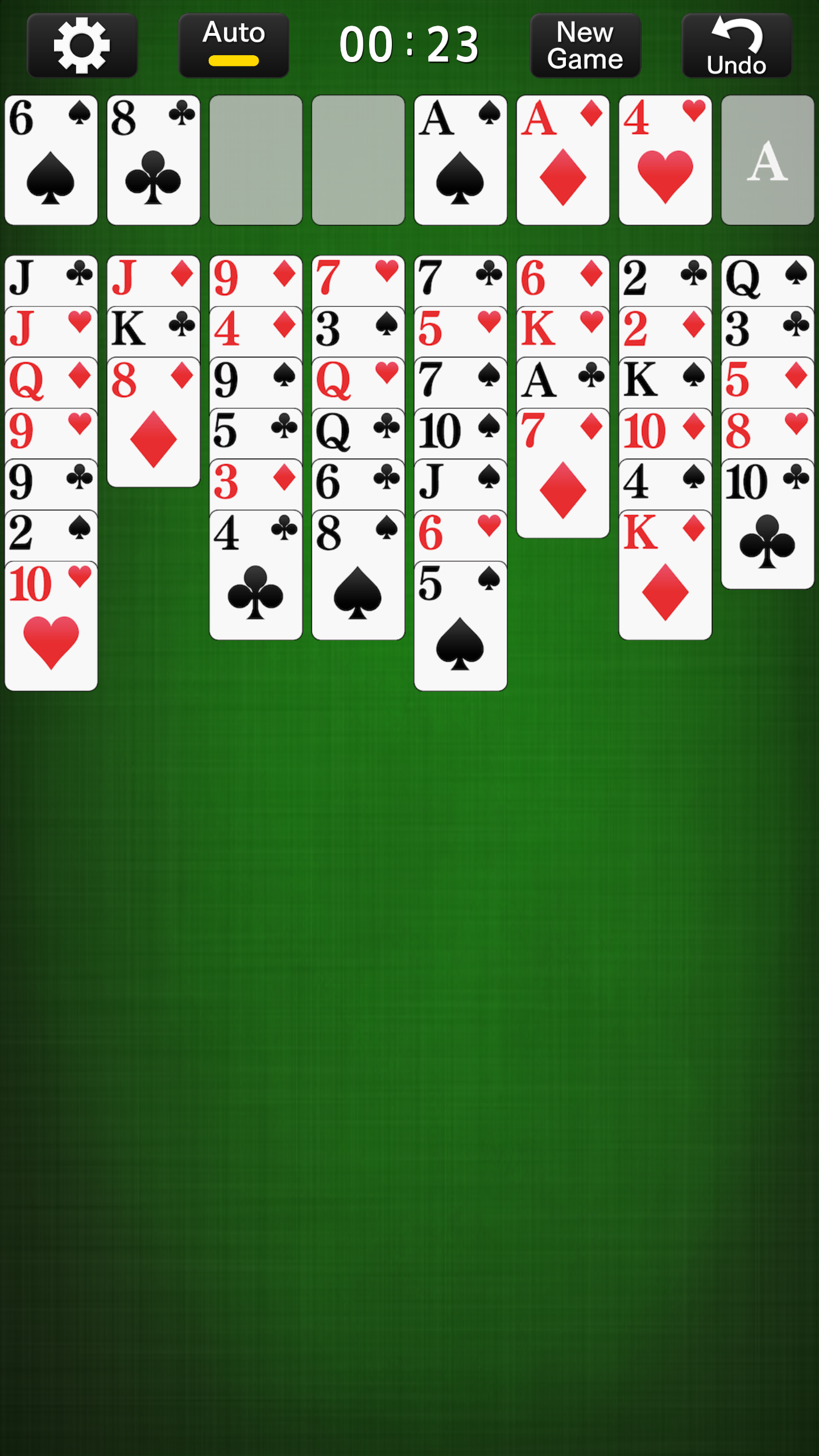Tap the empty foundation slot marked A
819x1456 pixels.
coord(768,160)
